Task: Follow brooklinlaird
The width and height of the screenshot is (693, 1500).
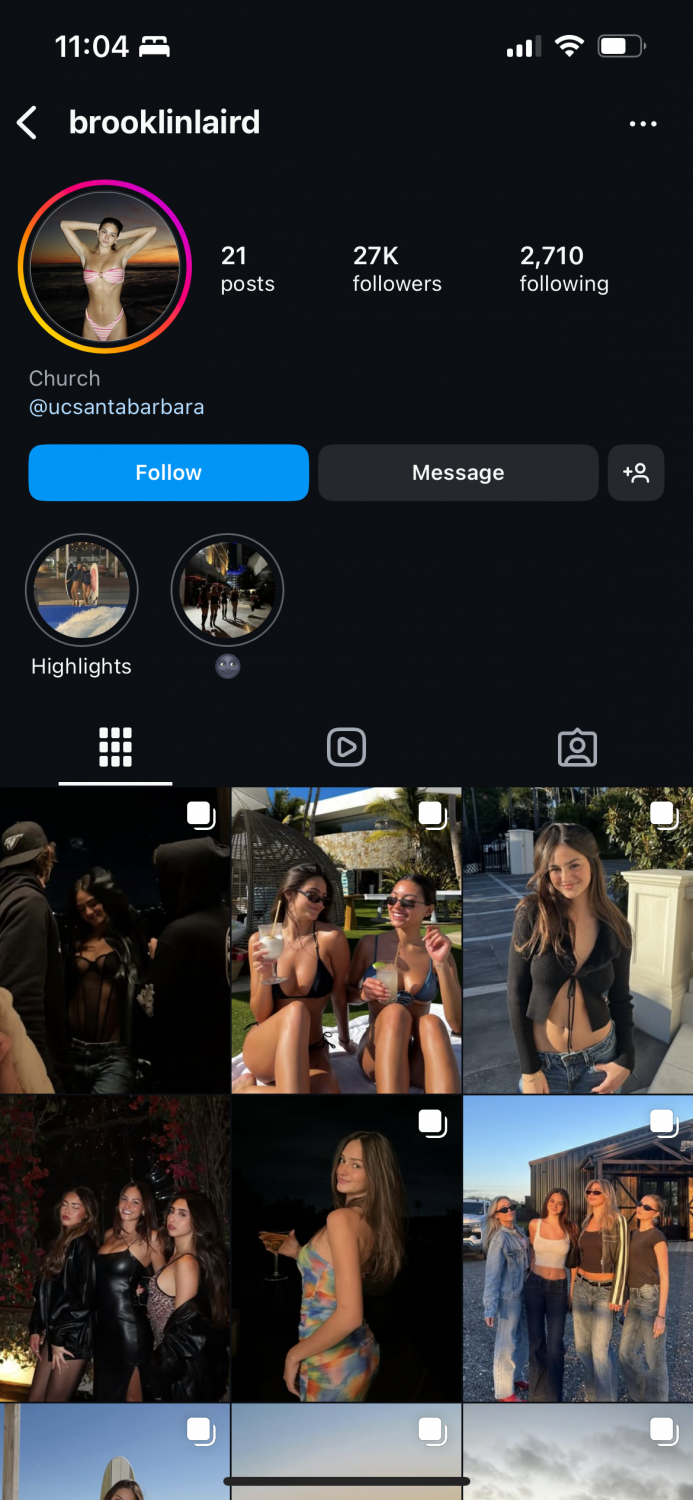Action: tap(168, 472)
